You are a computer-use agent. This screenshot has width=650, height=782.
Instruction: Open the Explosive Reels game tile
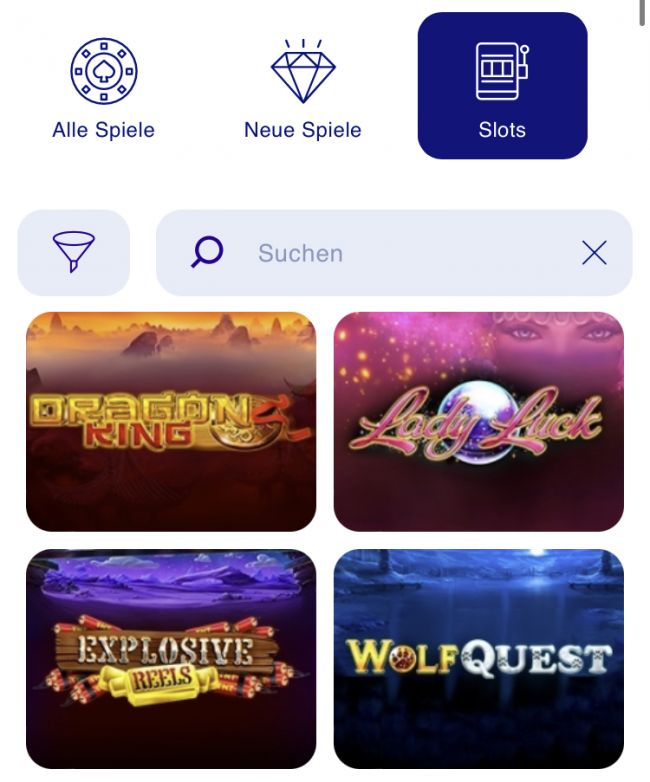pos(171,658)
